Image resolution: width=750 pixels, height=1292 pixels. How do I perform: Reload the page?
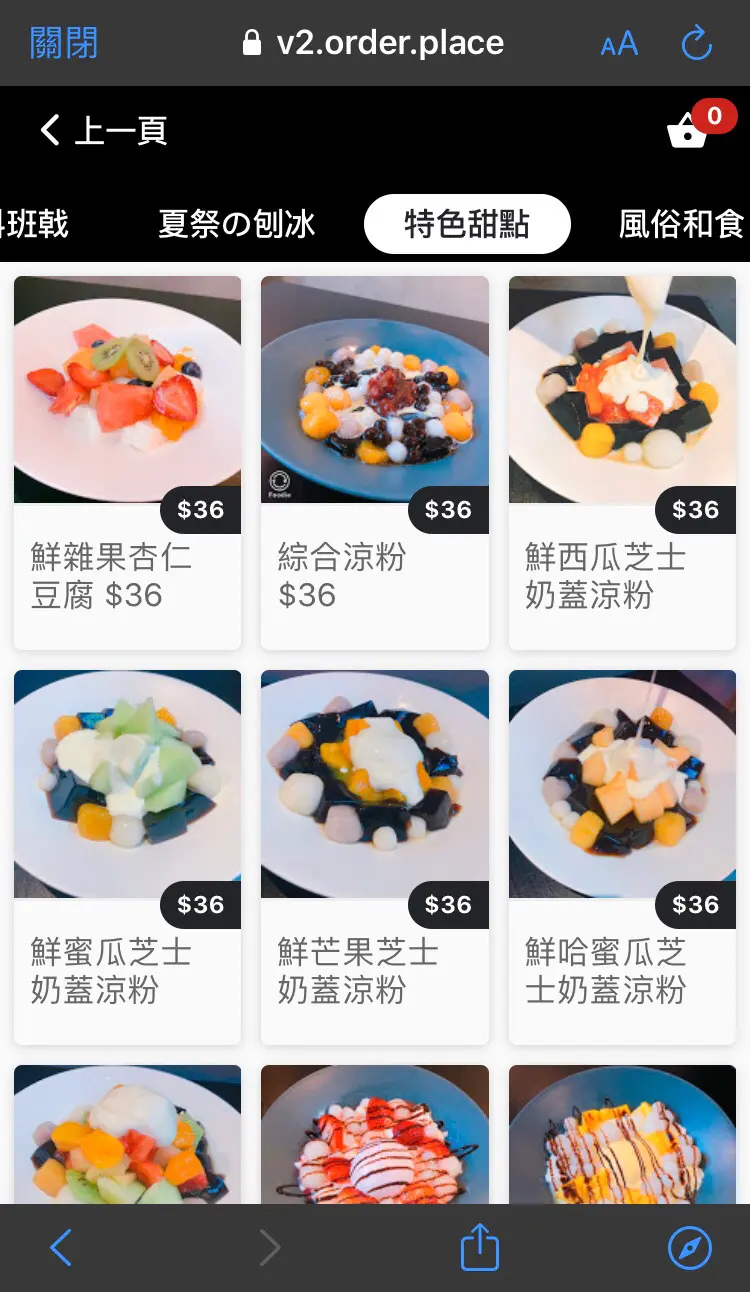coord(696,43)
